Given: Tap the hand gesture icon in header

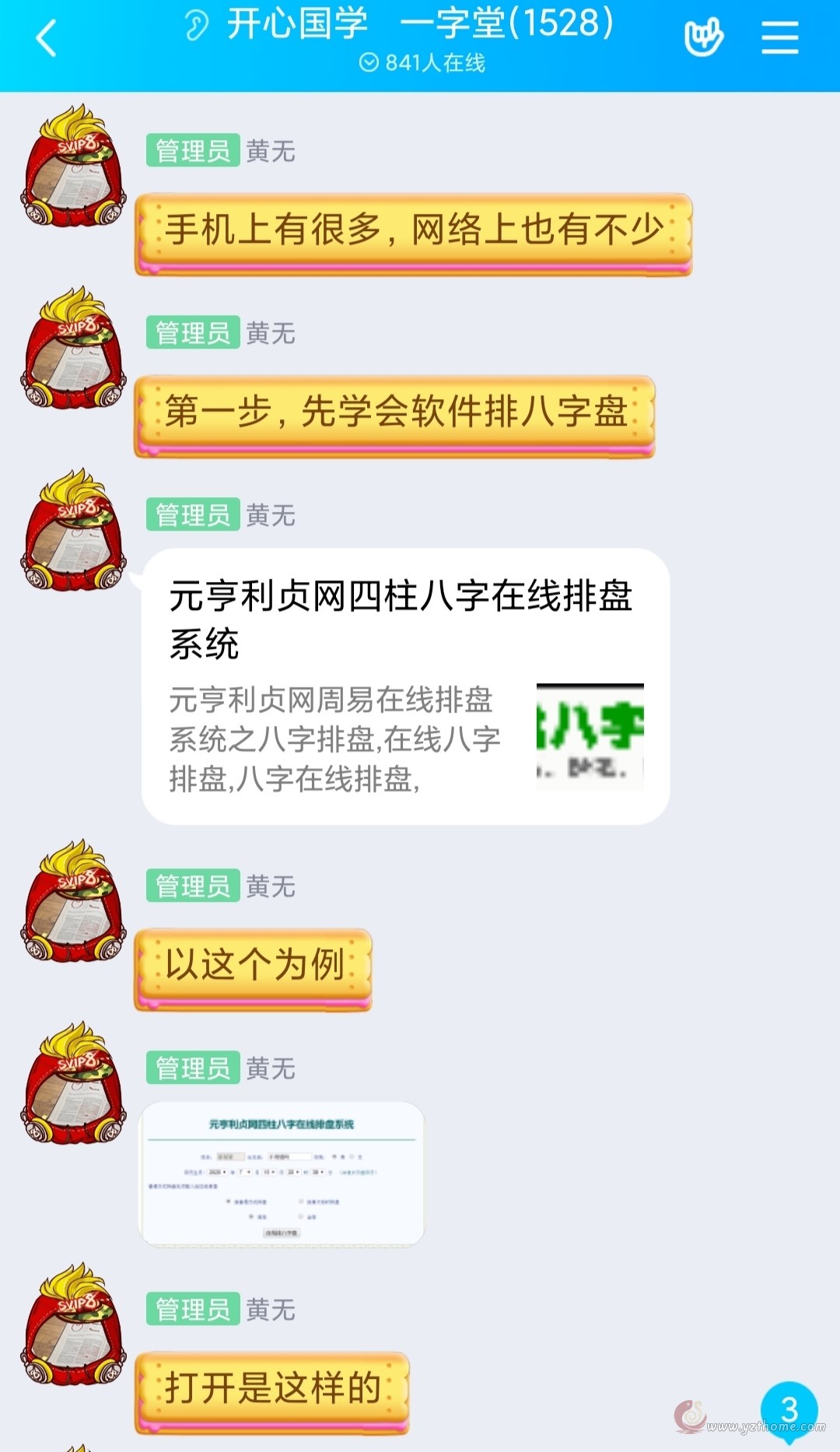Looking at the screenshot, I should (703, 37).
